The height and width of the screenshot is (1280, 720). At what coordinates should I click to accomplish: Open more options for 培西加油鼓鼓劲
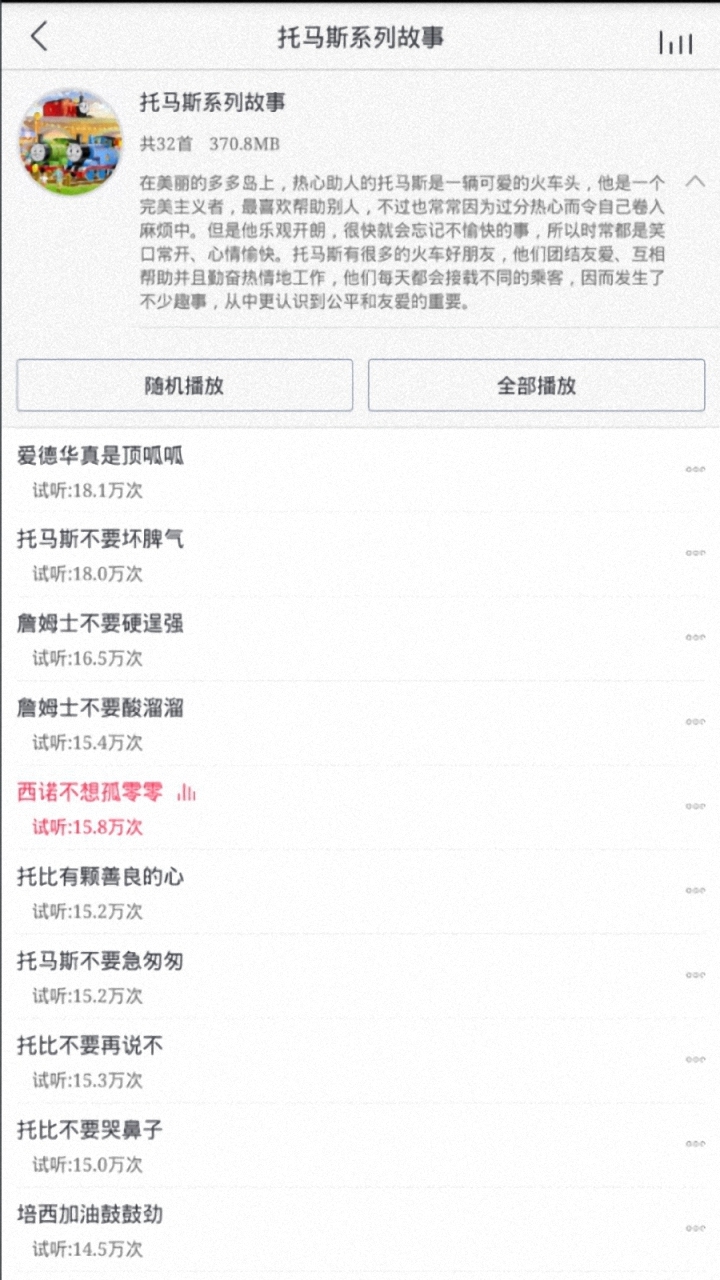point(694,1228)
